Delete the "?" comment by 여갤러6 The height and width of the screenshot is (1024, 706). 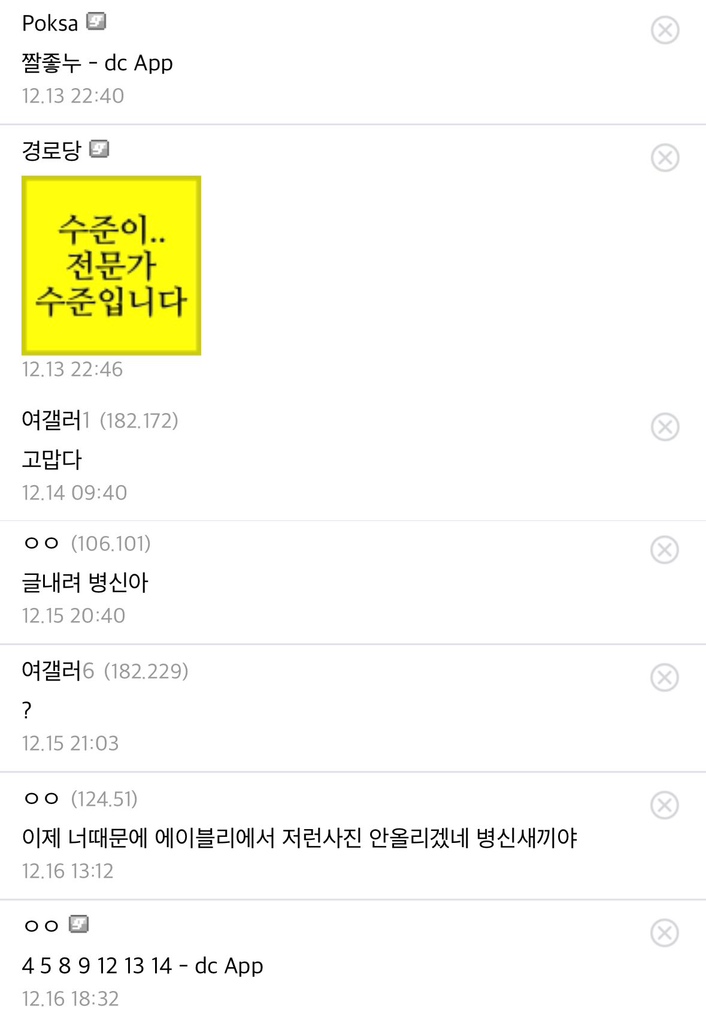(x=665, y=677)
